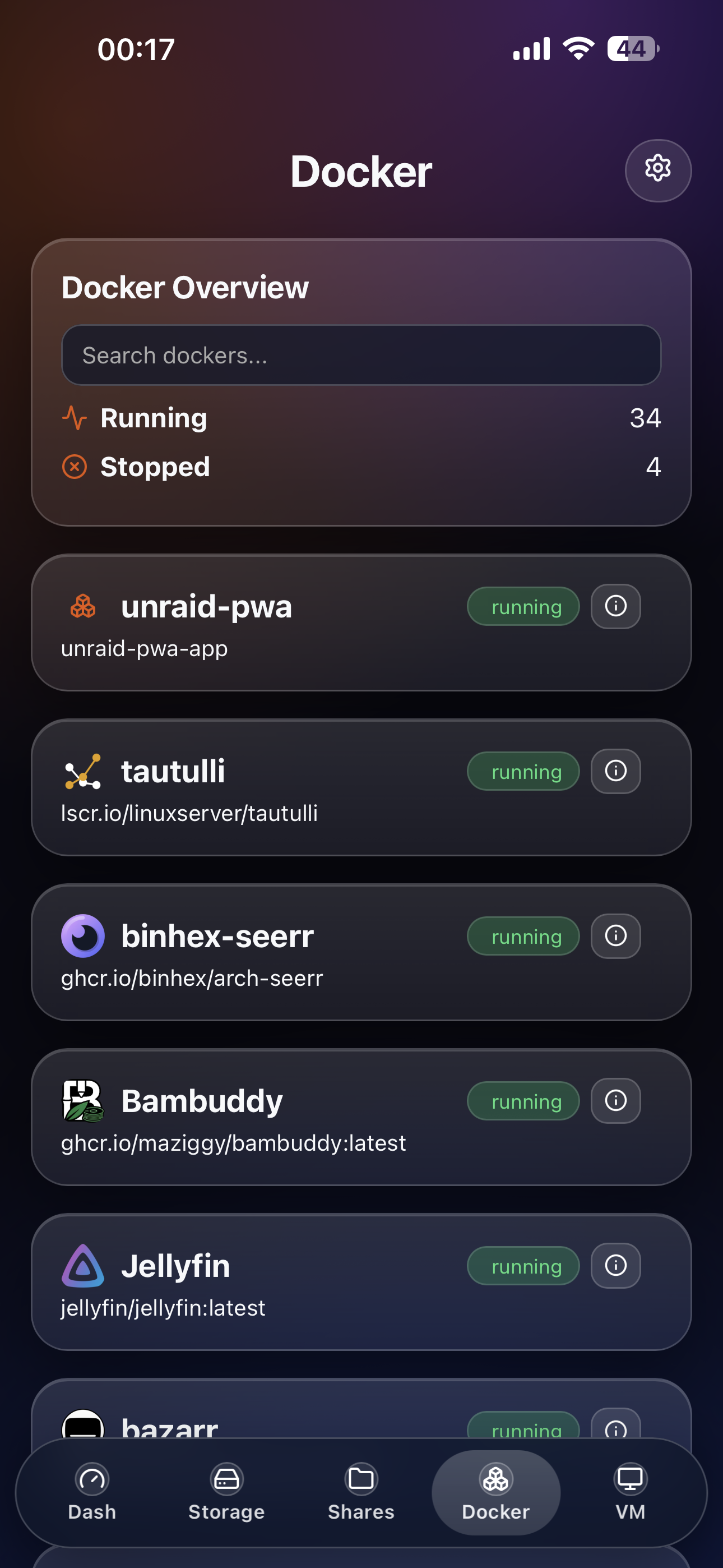
Task: Tap the tautulli app icon
Action: point(84,771)
